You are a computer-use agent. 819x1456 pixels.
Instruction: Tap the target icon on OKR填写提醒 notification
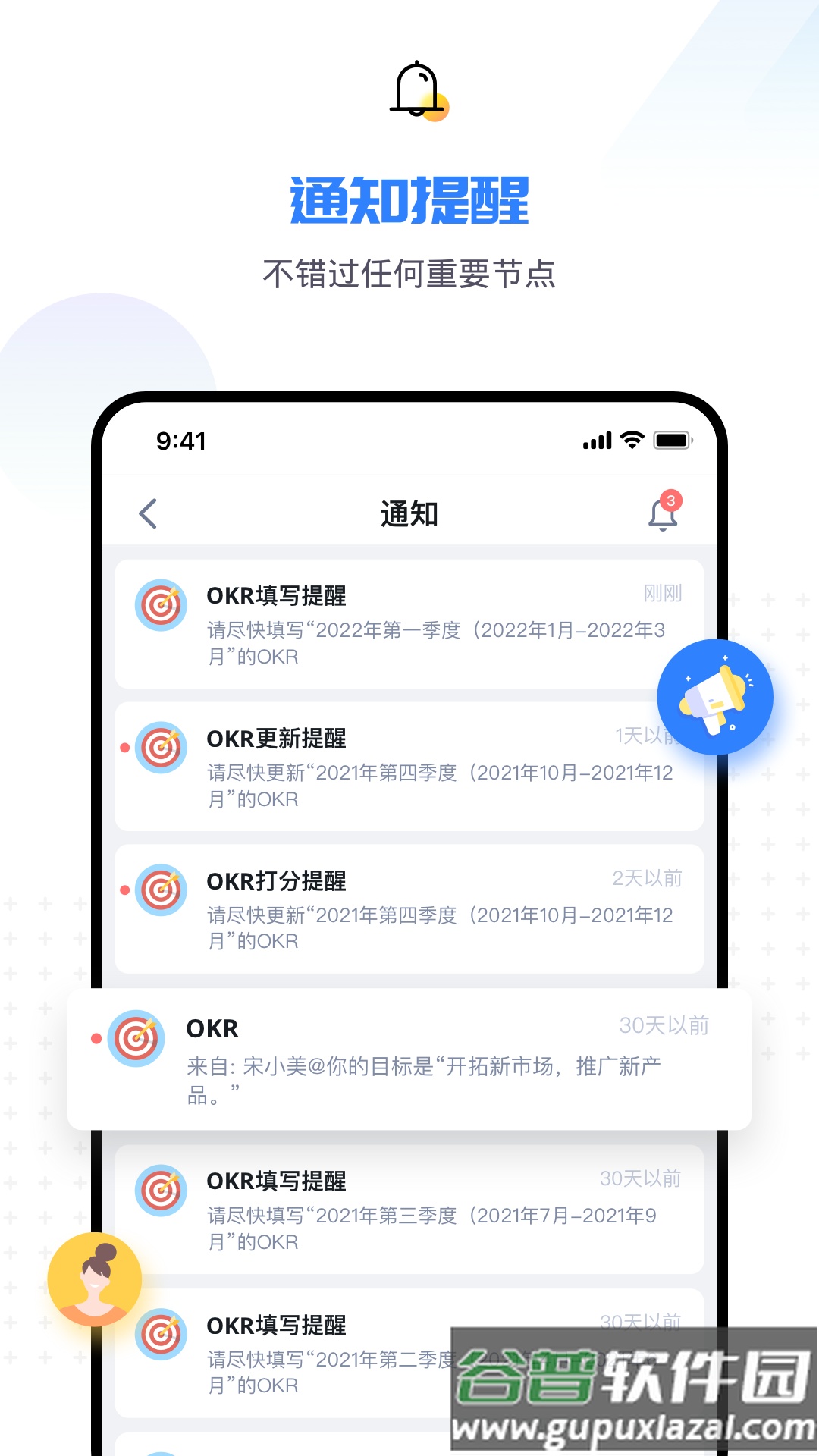click(161, 604)
